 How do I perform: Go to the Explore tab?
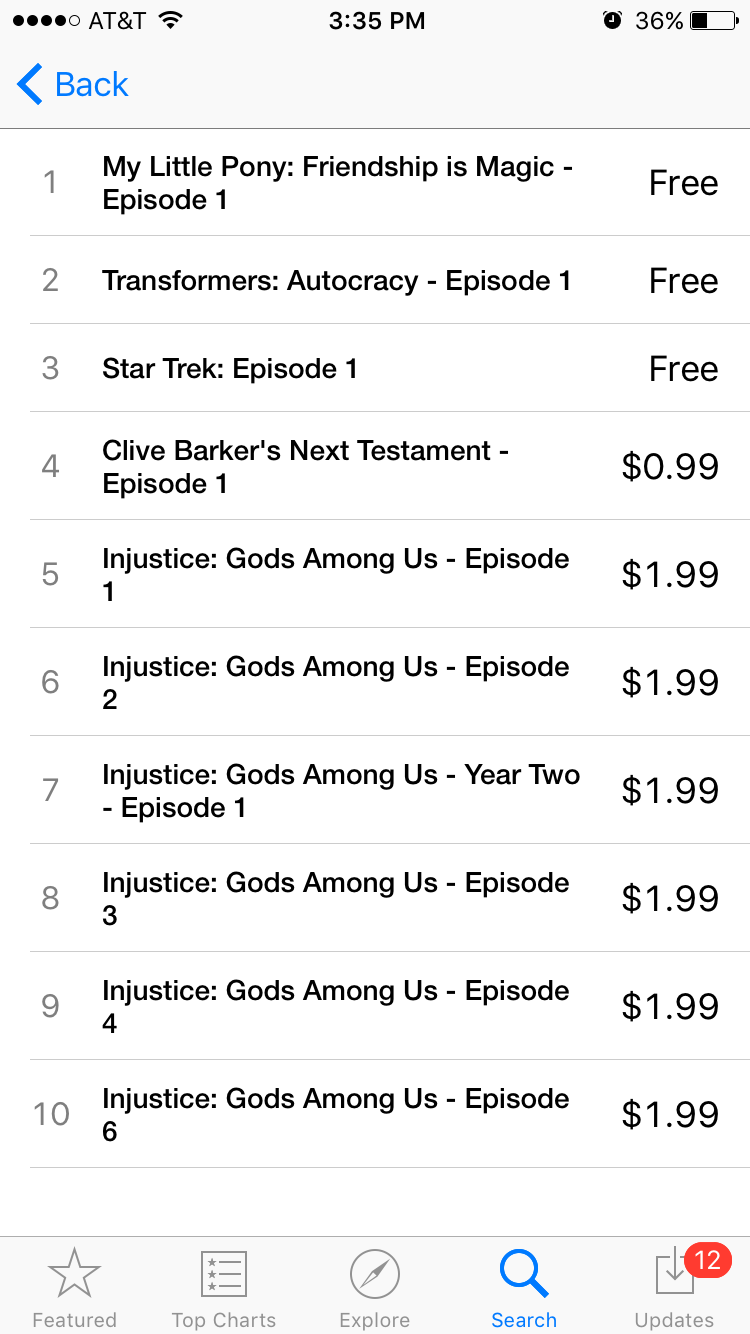point(375,1287)
